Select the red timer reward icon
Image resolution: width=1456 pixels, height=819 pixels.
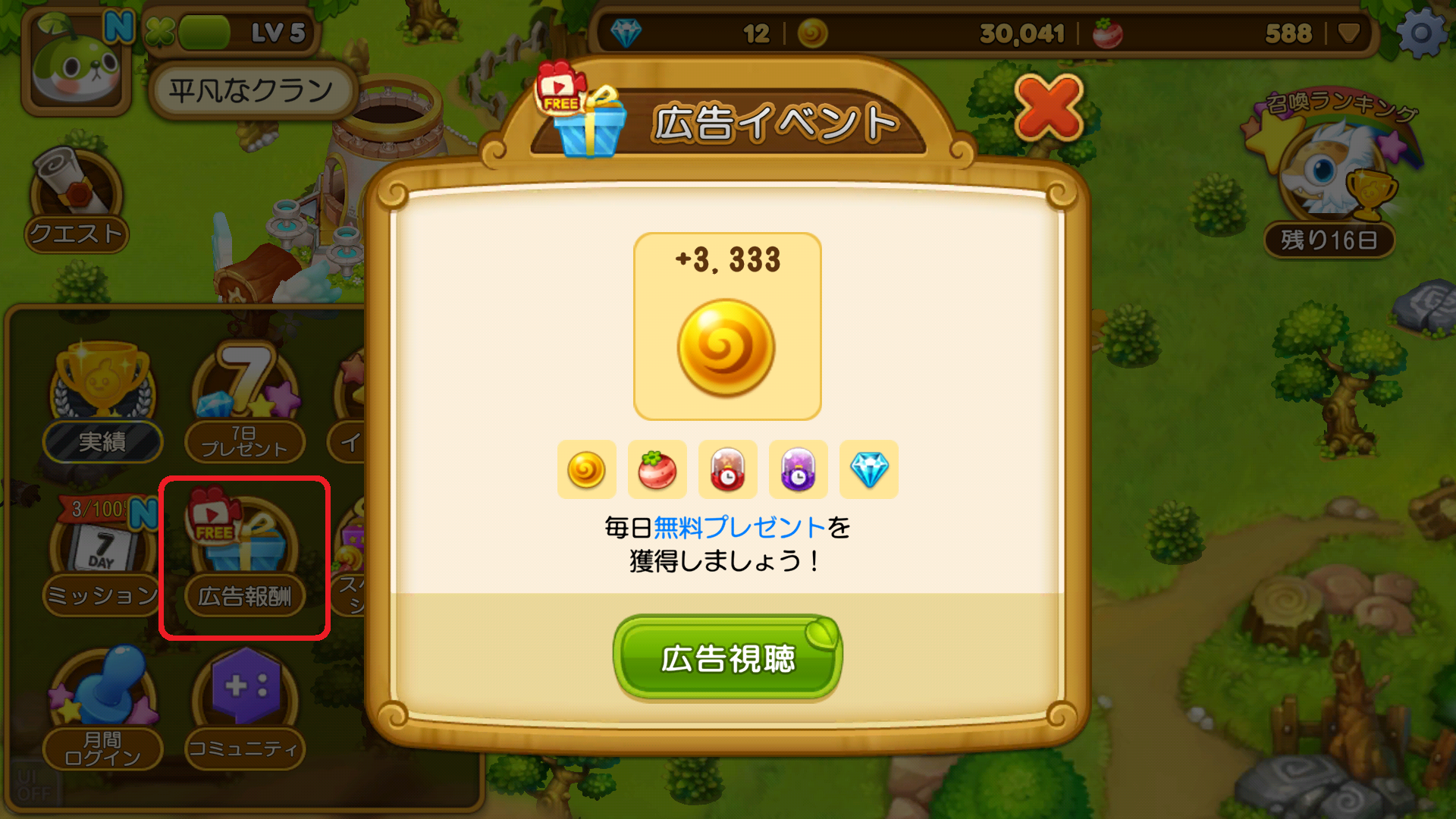727,469
